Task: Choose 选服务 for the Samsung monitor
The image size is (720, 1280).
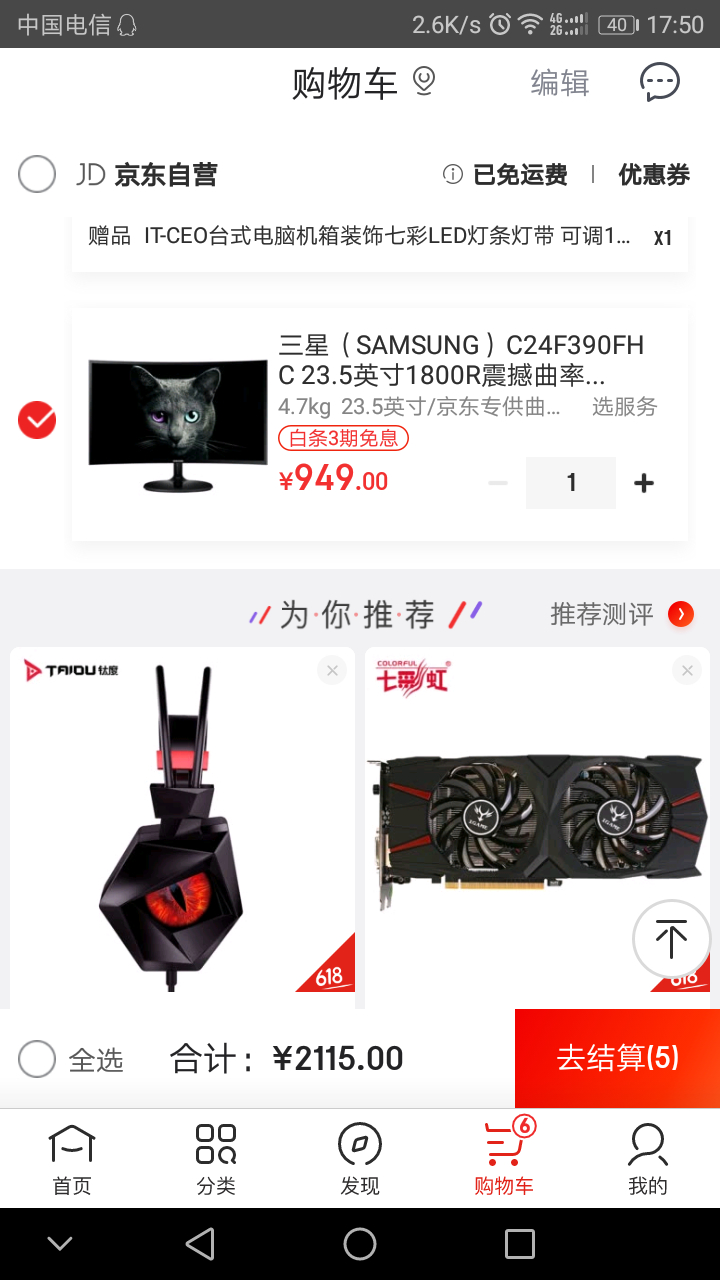Action: (624, 407)
